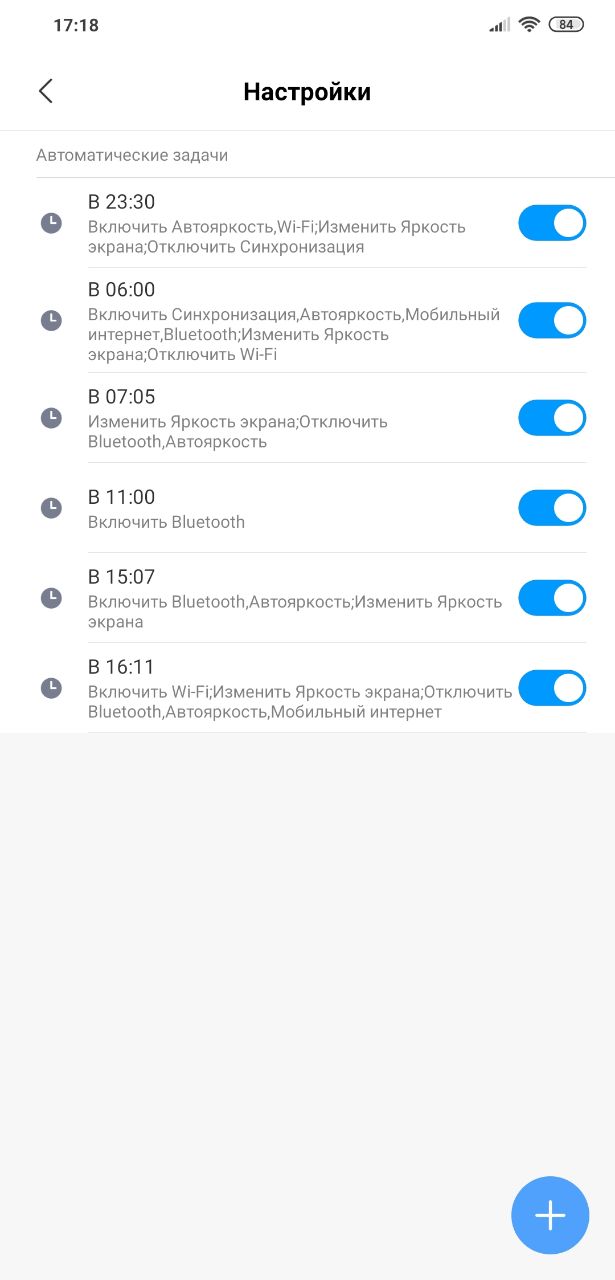Add a new automatic task

(x=550, y=1215)
